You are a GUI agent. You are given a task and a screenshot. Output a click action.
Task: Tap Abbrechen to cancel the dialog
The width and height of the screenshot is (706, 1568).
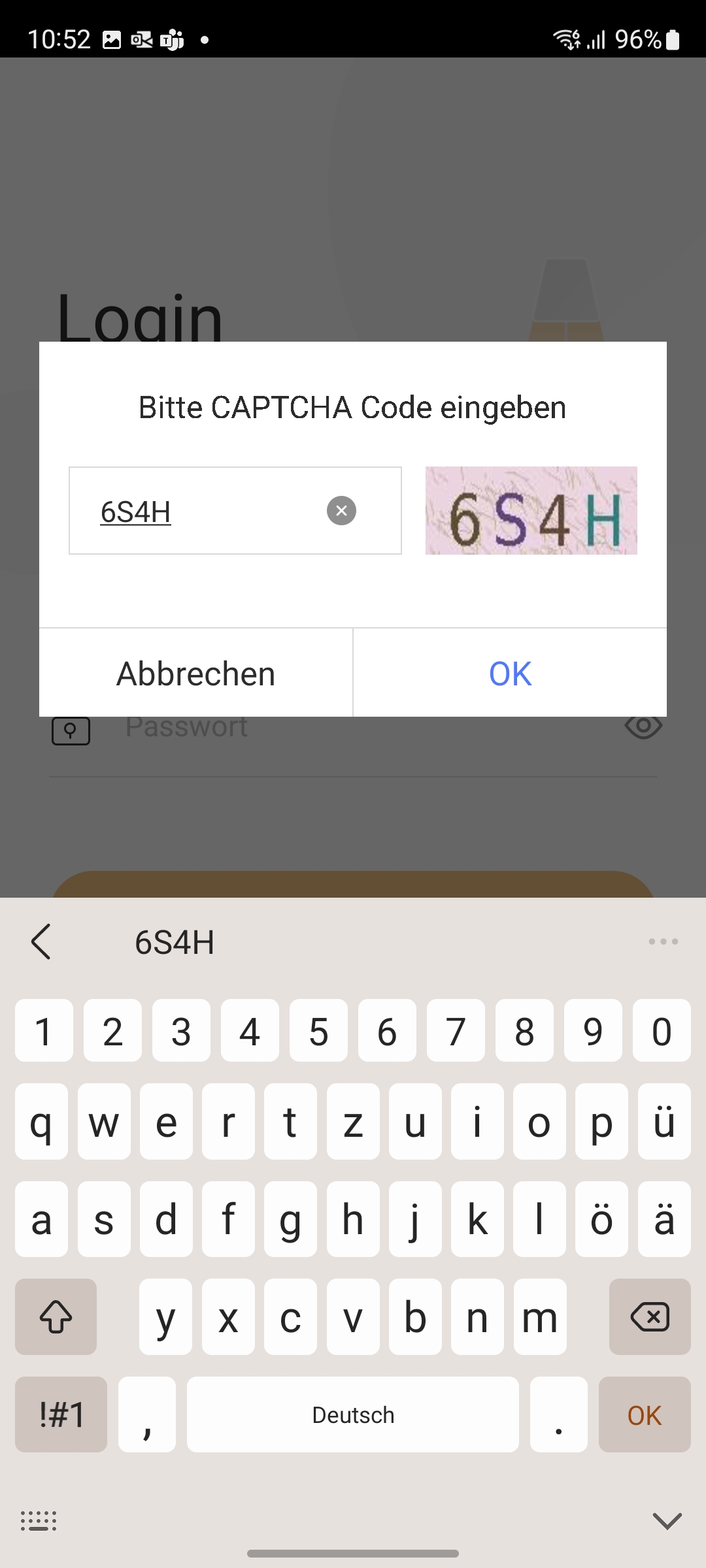pyautogui.click(x=196, y=674)
